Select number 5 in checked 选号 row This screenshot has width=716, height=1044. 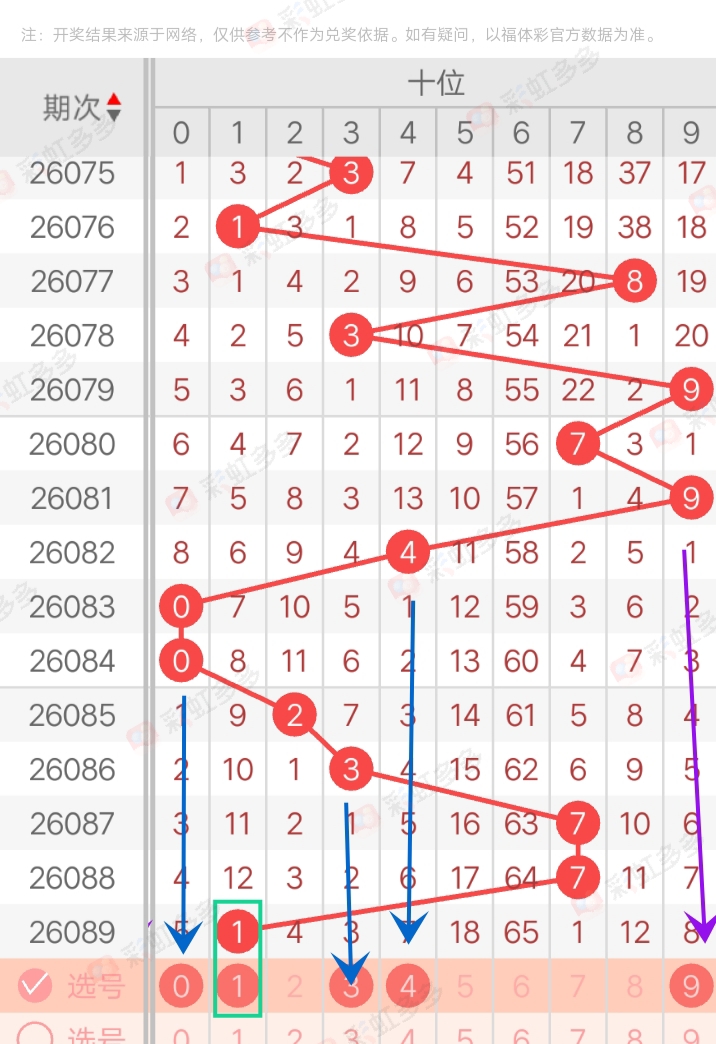tap(464, 987)
